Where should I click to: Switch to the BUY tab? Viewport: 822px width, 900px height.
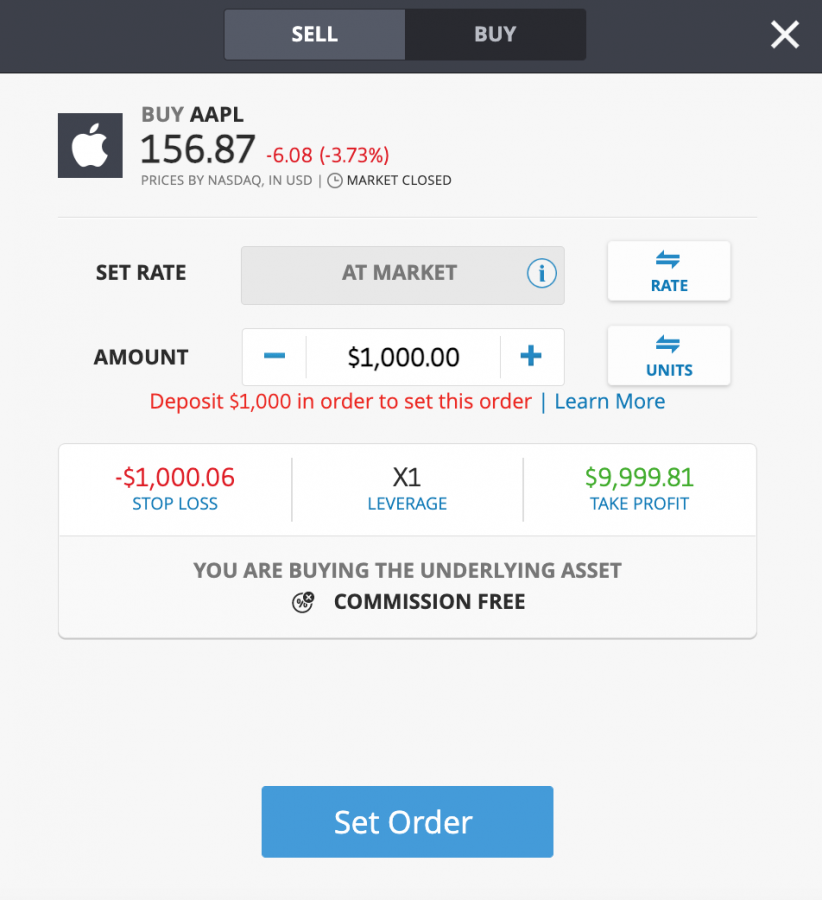495,35
